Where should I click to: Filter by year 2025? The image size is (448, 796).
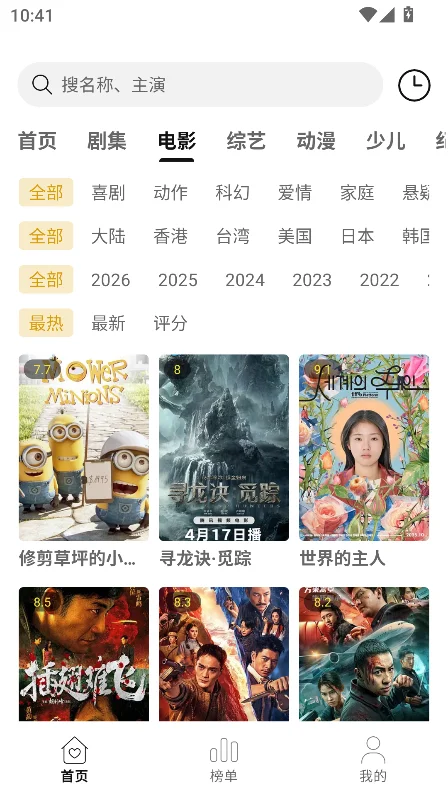click(x=178, y=280)
